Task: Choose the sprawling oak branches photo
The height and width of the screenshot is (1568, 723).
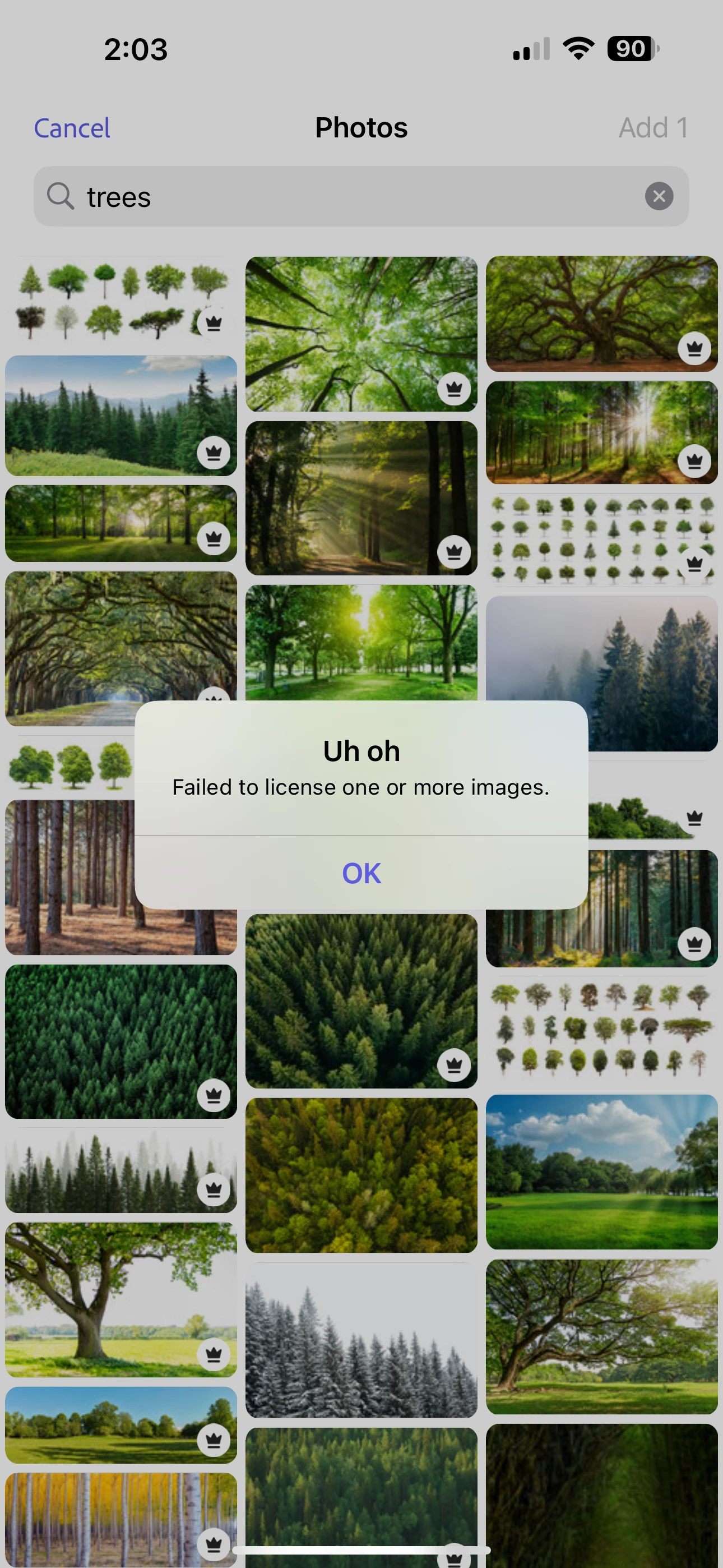Action: point(601,313)
